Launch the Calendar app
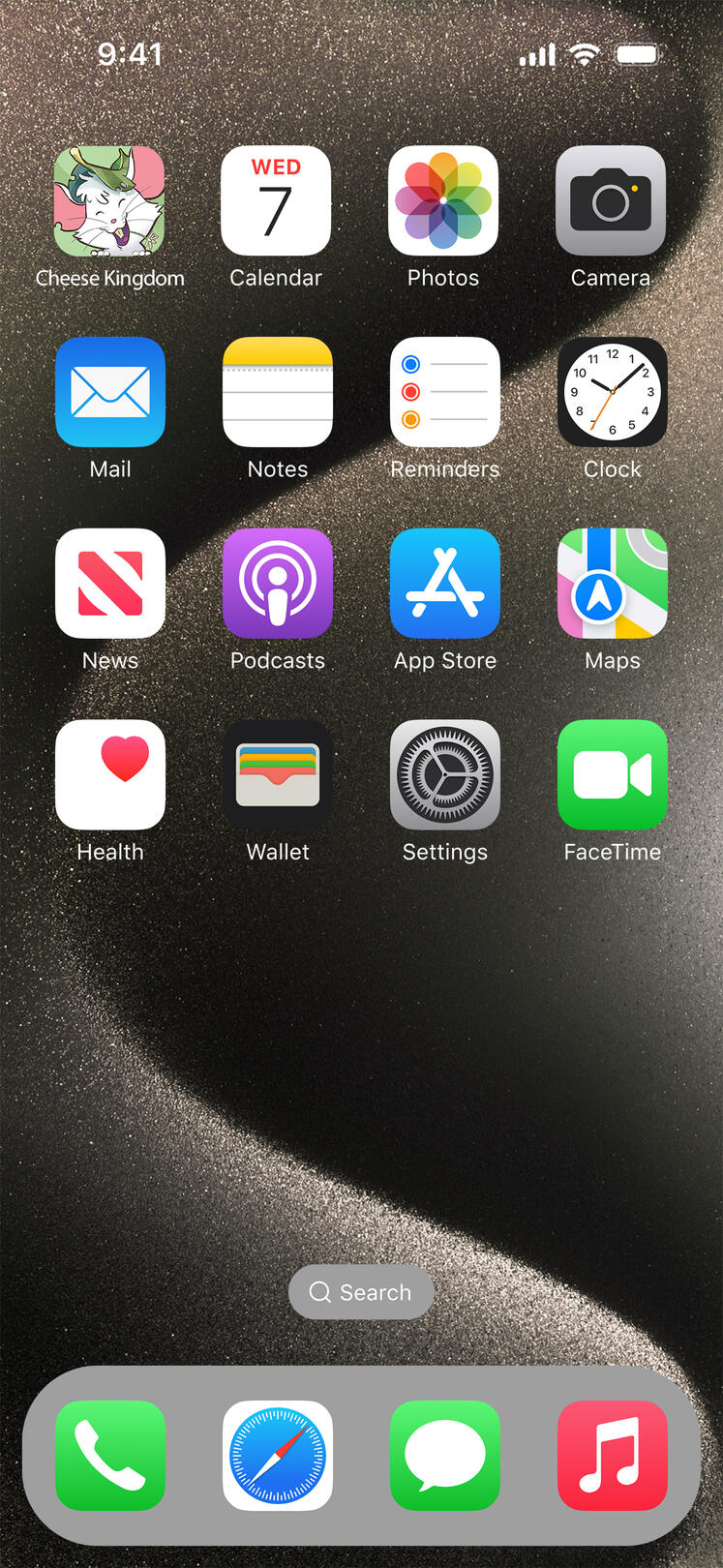 [276, 201]
